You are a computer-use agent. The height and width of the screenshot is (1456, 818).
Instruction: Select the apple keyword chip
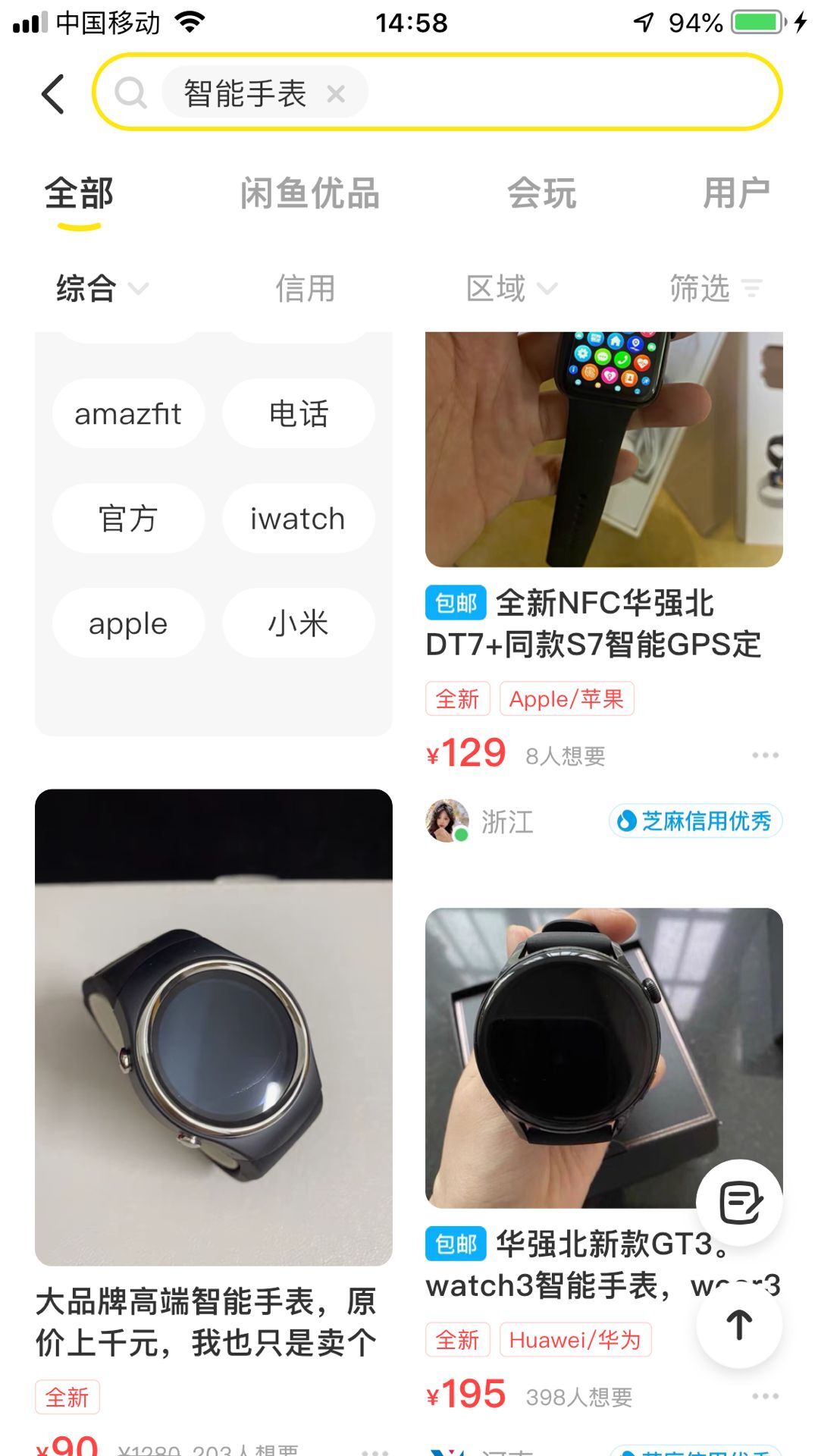[x=127, y=623]
